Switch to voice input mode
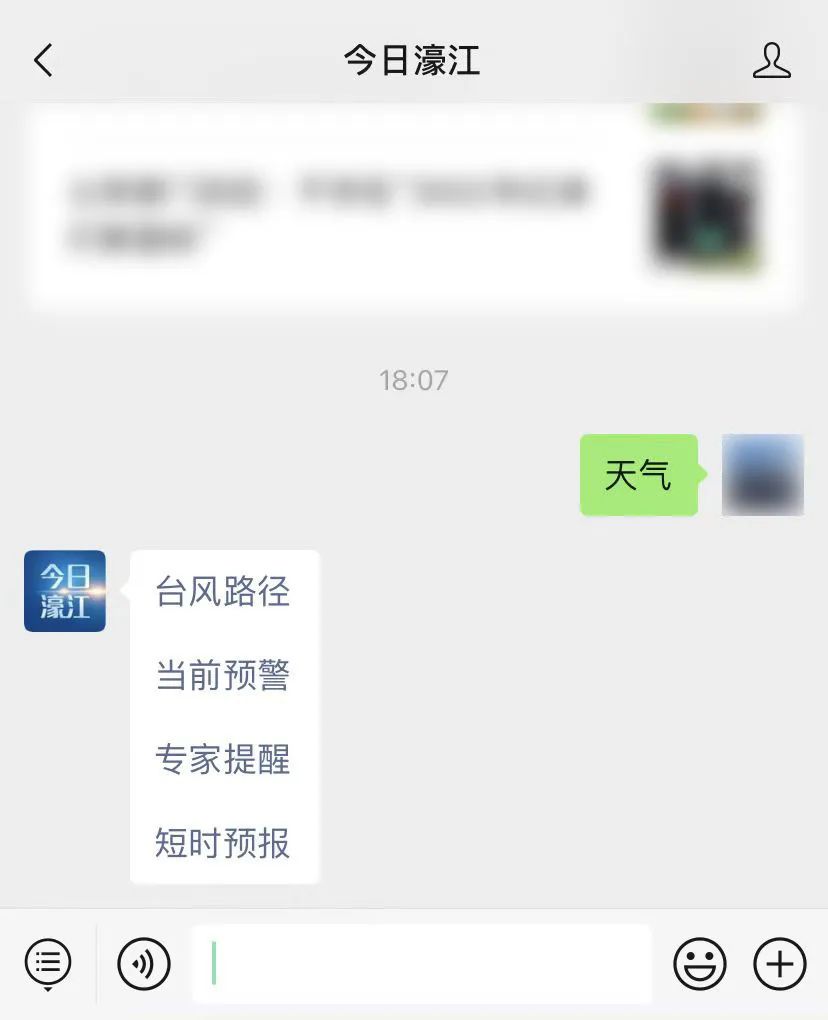 point(144,964)
